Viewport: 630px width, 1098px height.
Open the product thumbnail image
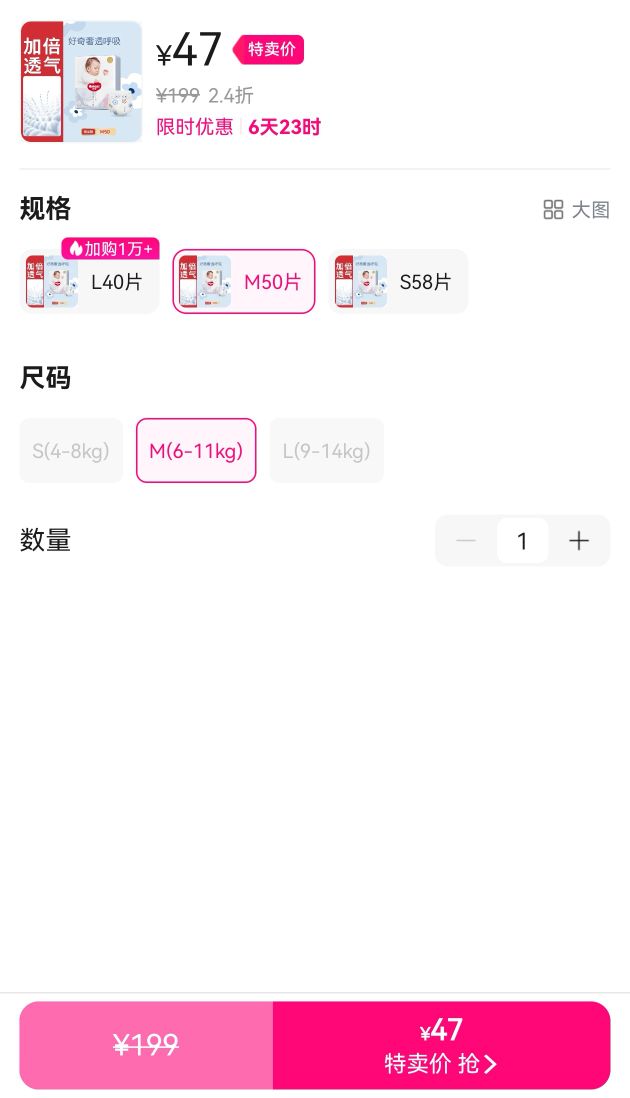[81, 82]
